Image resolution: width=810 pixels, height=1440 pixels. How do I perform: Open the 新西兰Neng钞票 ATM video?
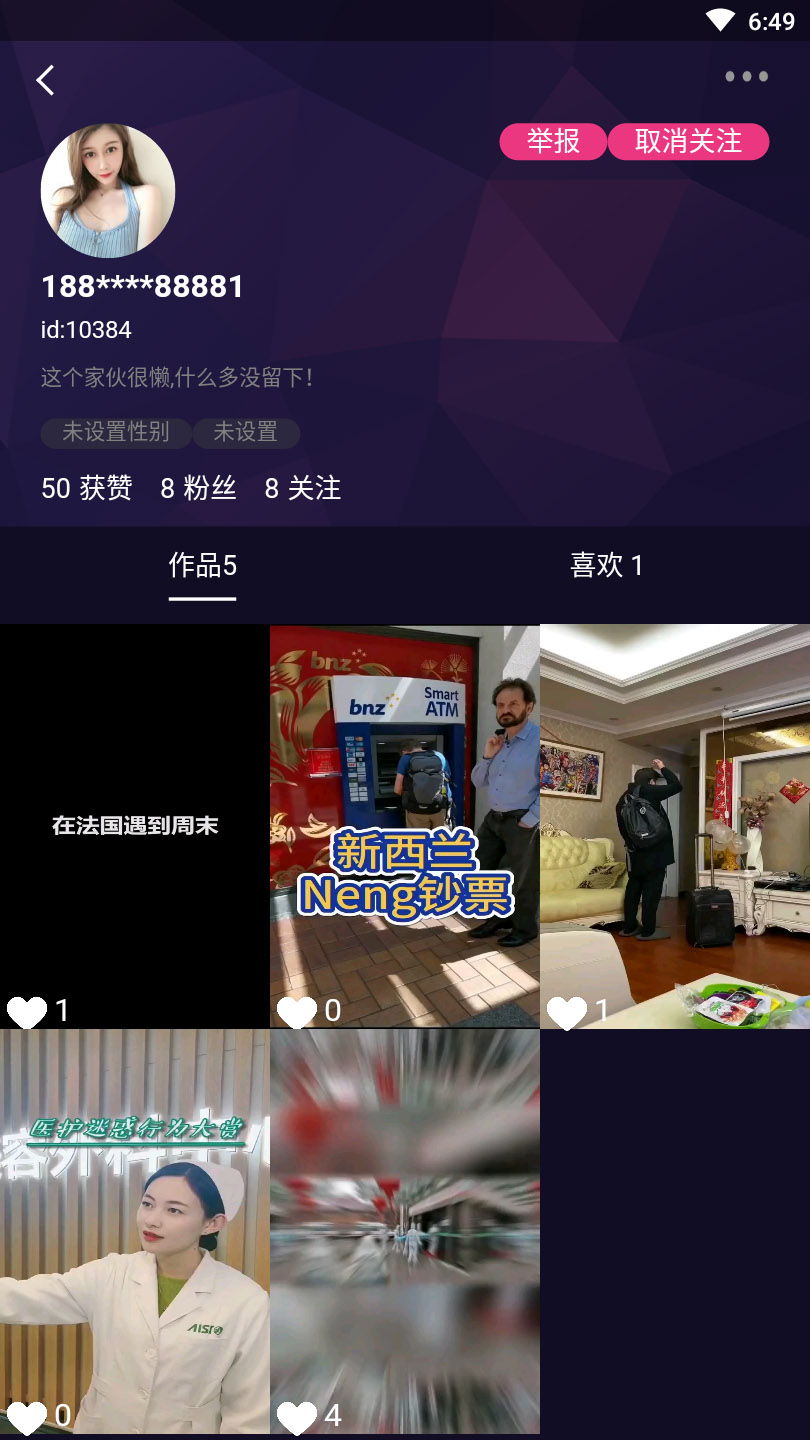405,826
